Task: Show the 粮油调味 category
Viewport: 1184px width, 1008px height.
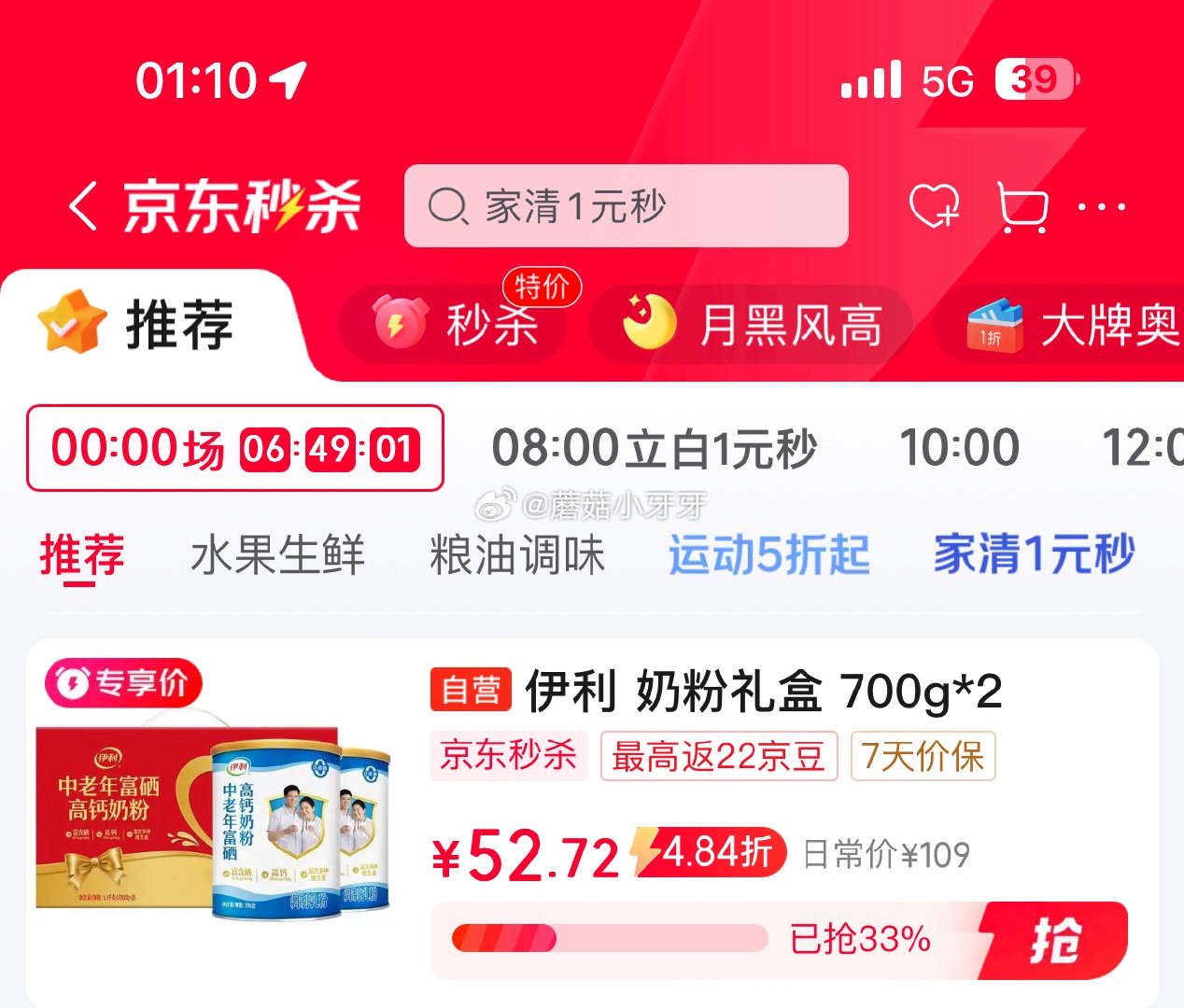Action: click(x=517, y=554)
